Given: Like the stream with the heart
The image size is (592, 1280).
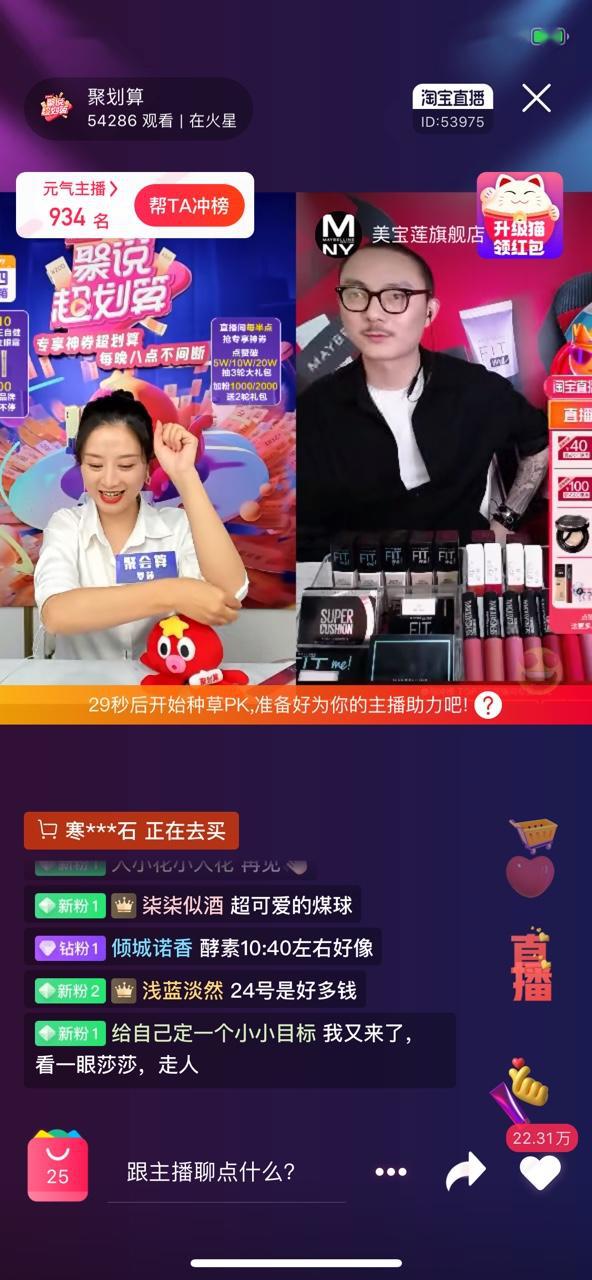Looking at the screenshot, I should click(540, 1172).
